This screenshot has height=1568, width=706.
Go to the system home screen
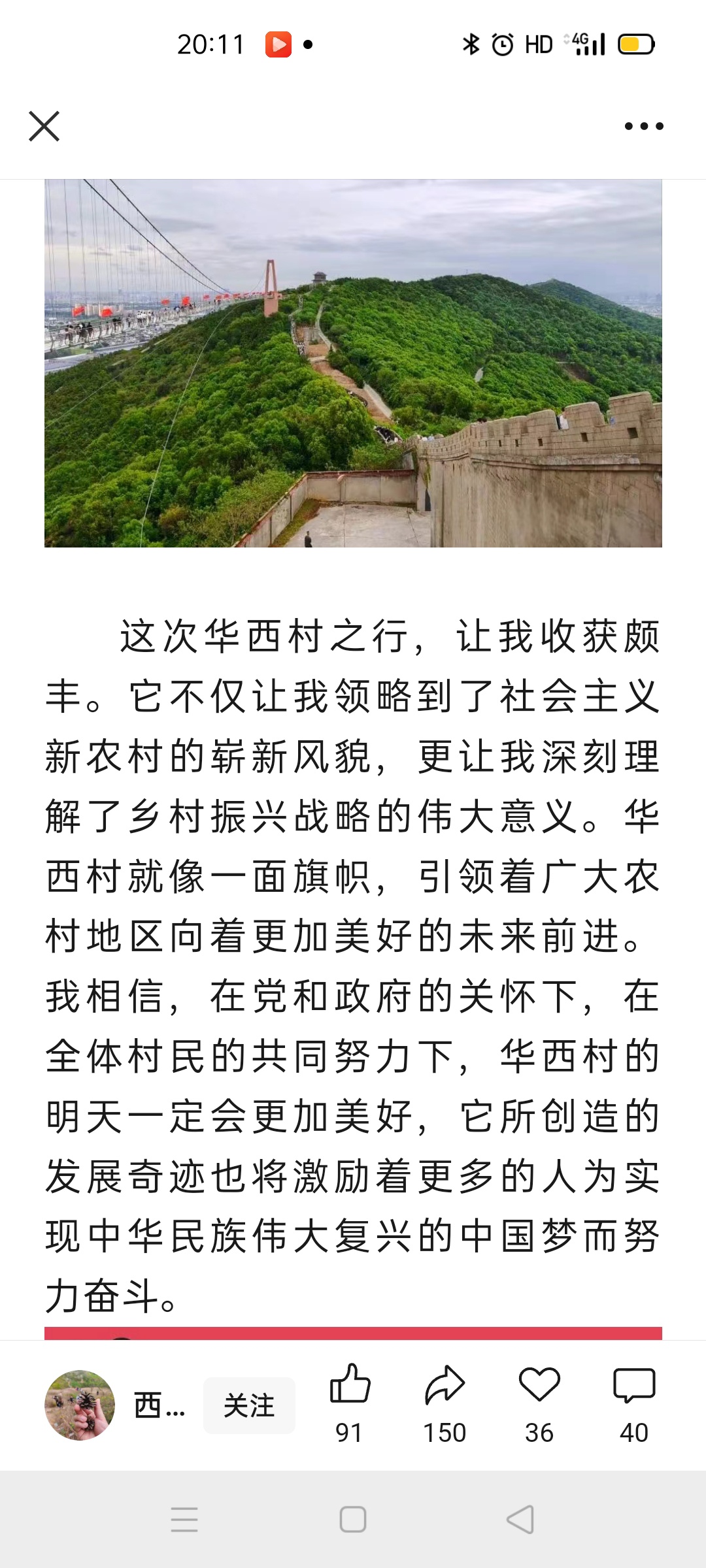(353, 1519)
